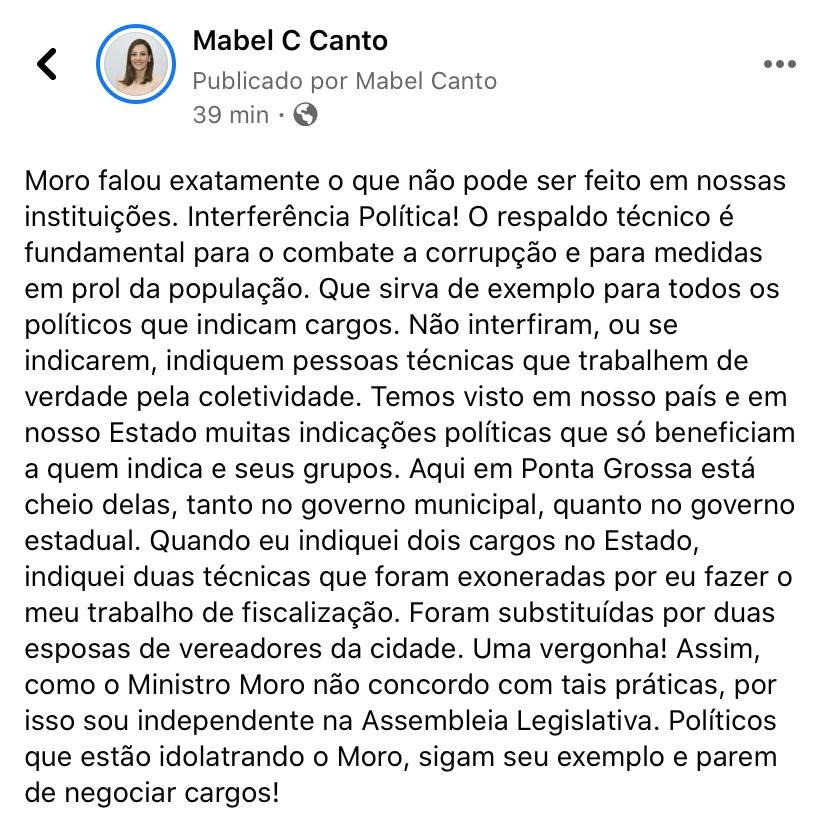Screen dimensions: 828x830
Task: Open the post's three-dot options menu
Action: [x=779, y=65]
